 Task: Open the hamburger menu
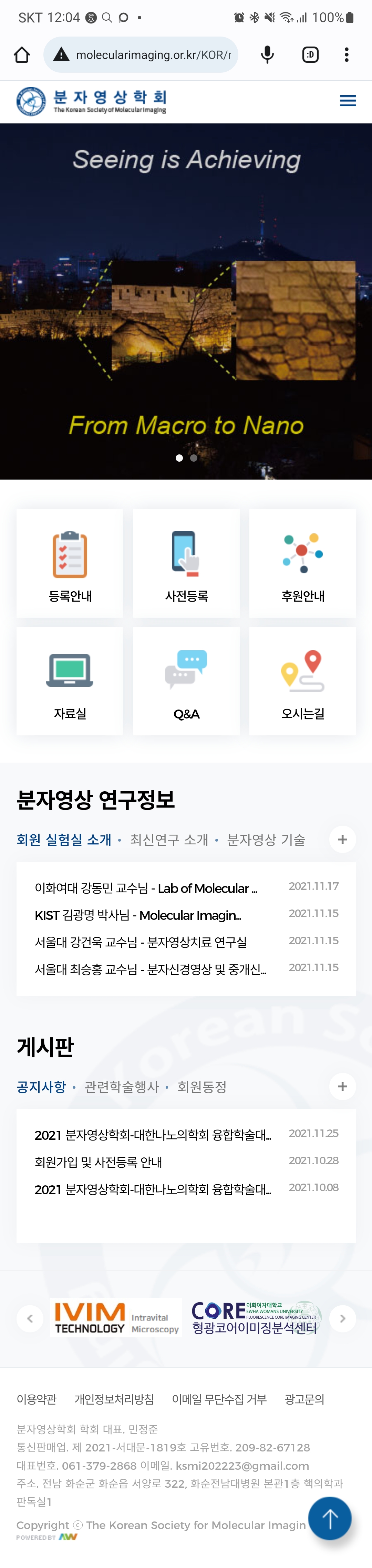coord(348,100)
